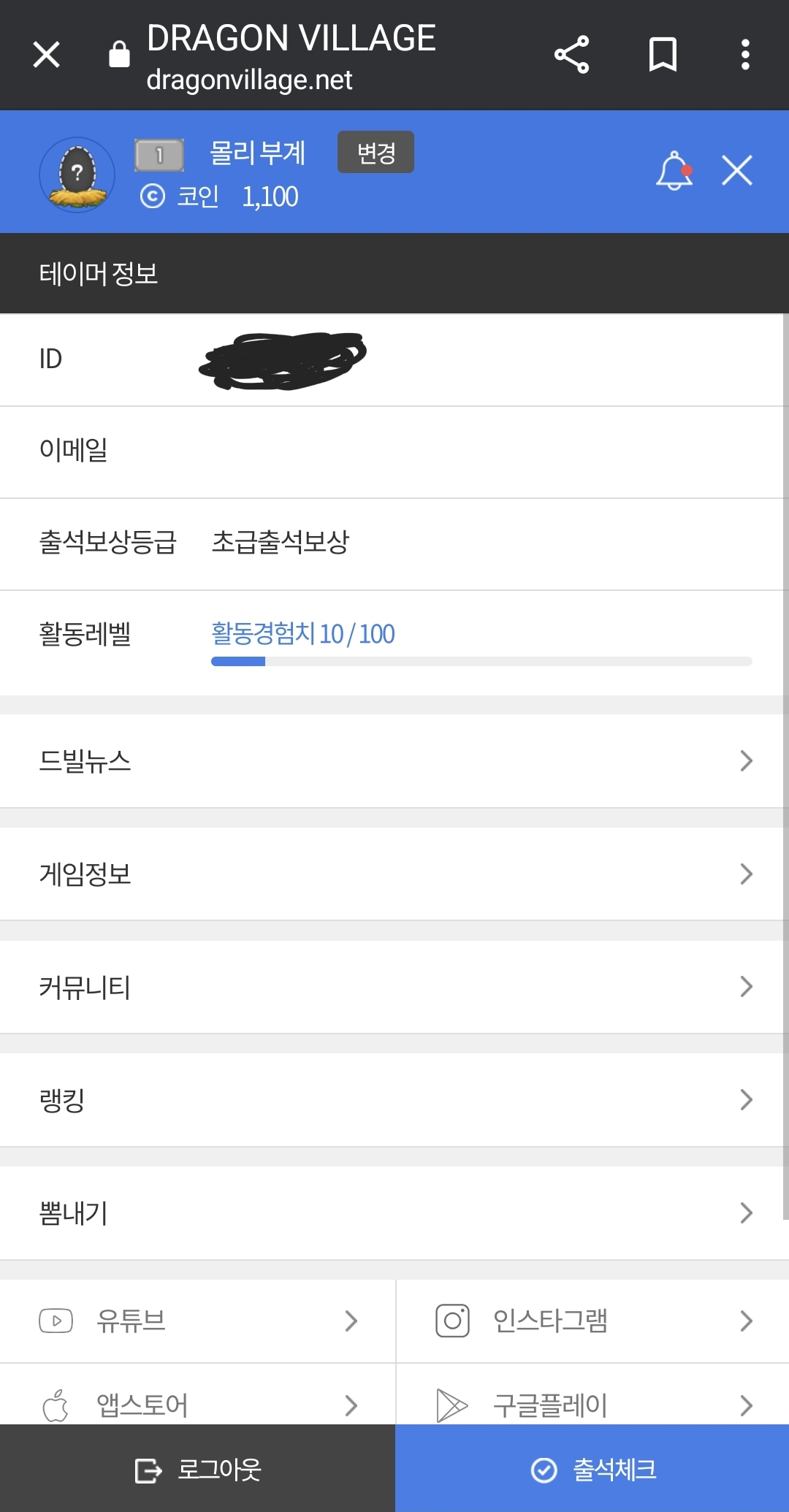
Task: Open the 커뮤니티 menu
Action: pos(394,987)
